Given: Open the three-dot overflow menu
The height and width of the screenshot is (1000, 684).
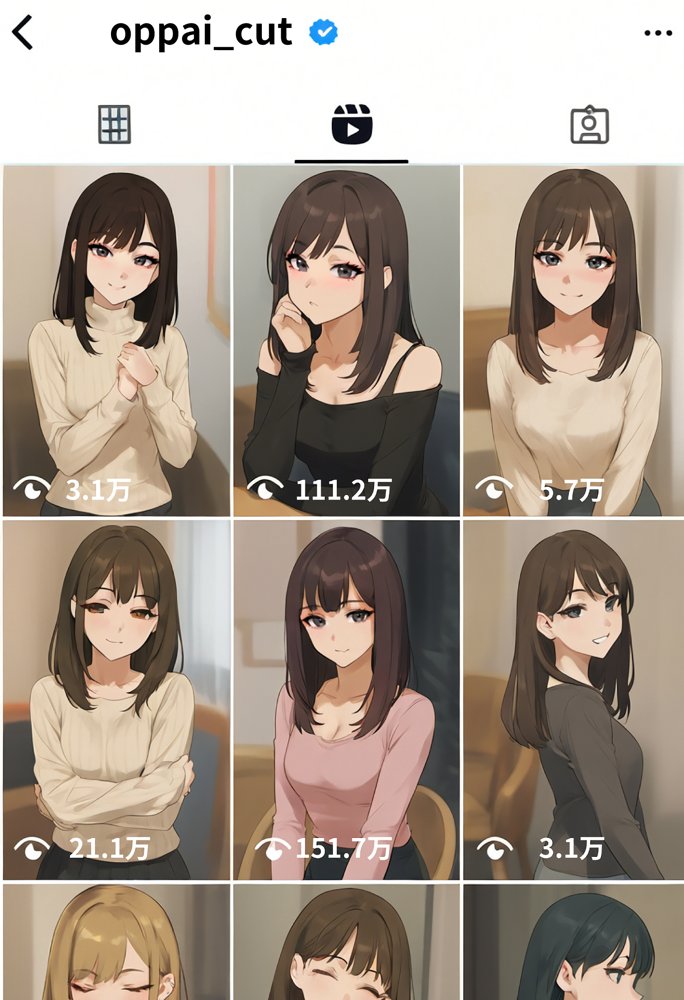Looking at the screenshot, I should click(x=657, y=34).
